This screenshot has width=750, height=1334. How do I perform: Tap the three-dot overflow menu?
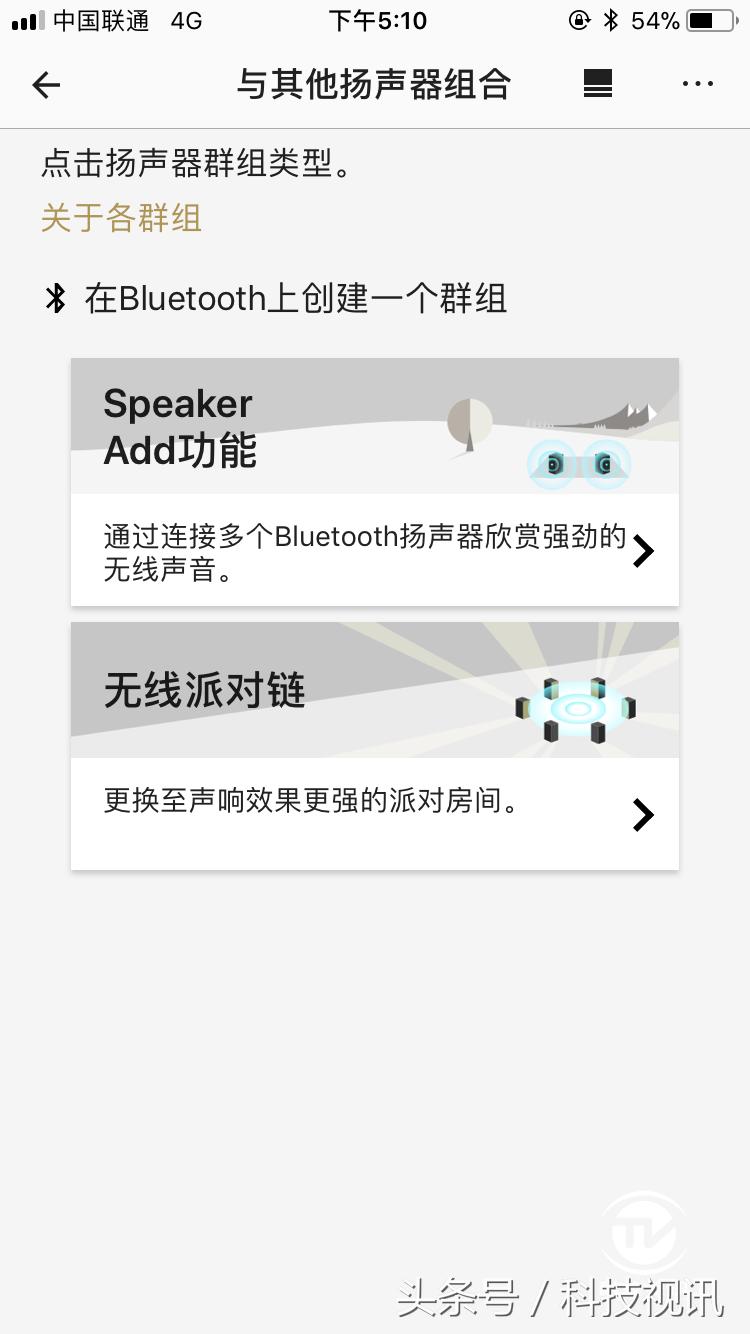(x=697, y=84)
